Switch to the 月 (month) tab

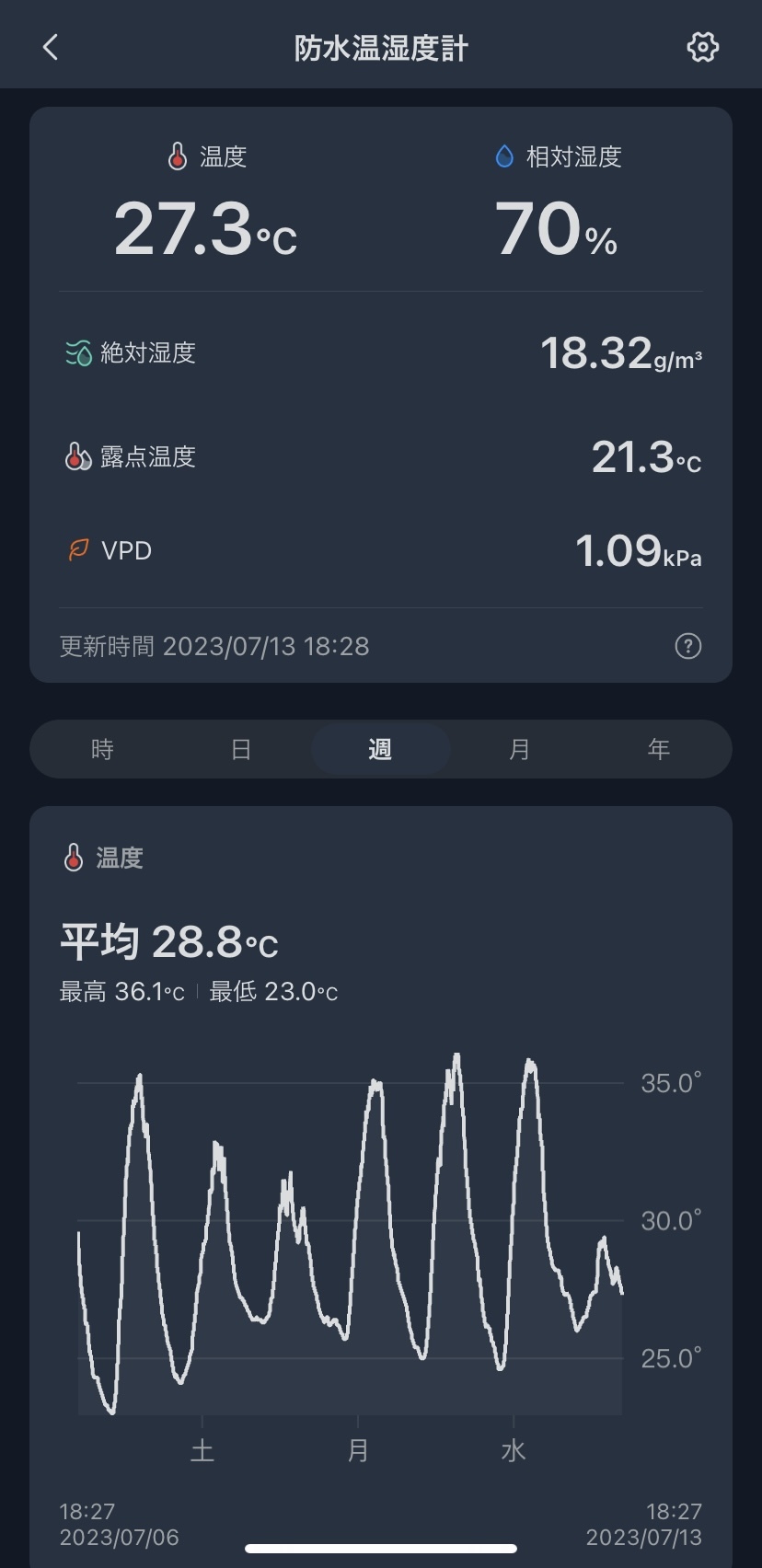point(519,749)
